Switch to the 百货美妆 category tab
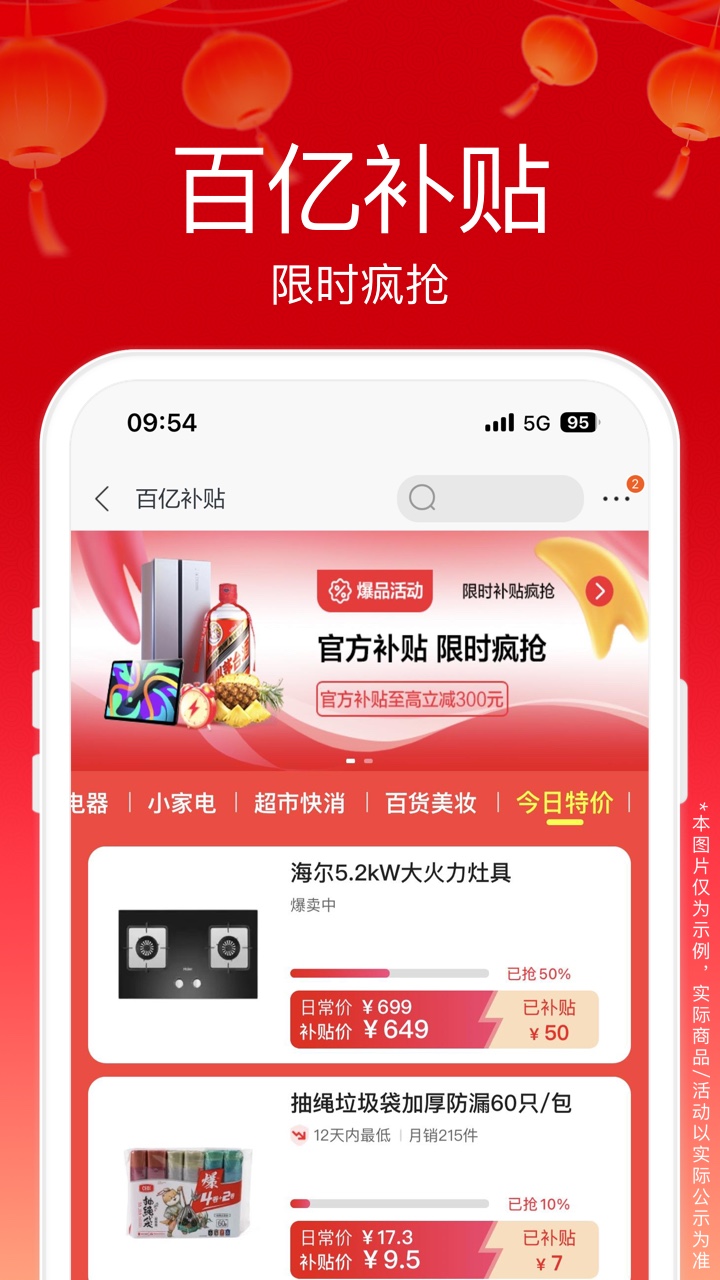Viewport: 720px width, 1280px height. [x=428, y=802]
